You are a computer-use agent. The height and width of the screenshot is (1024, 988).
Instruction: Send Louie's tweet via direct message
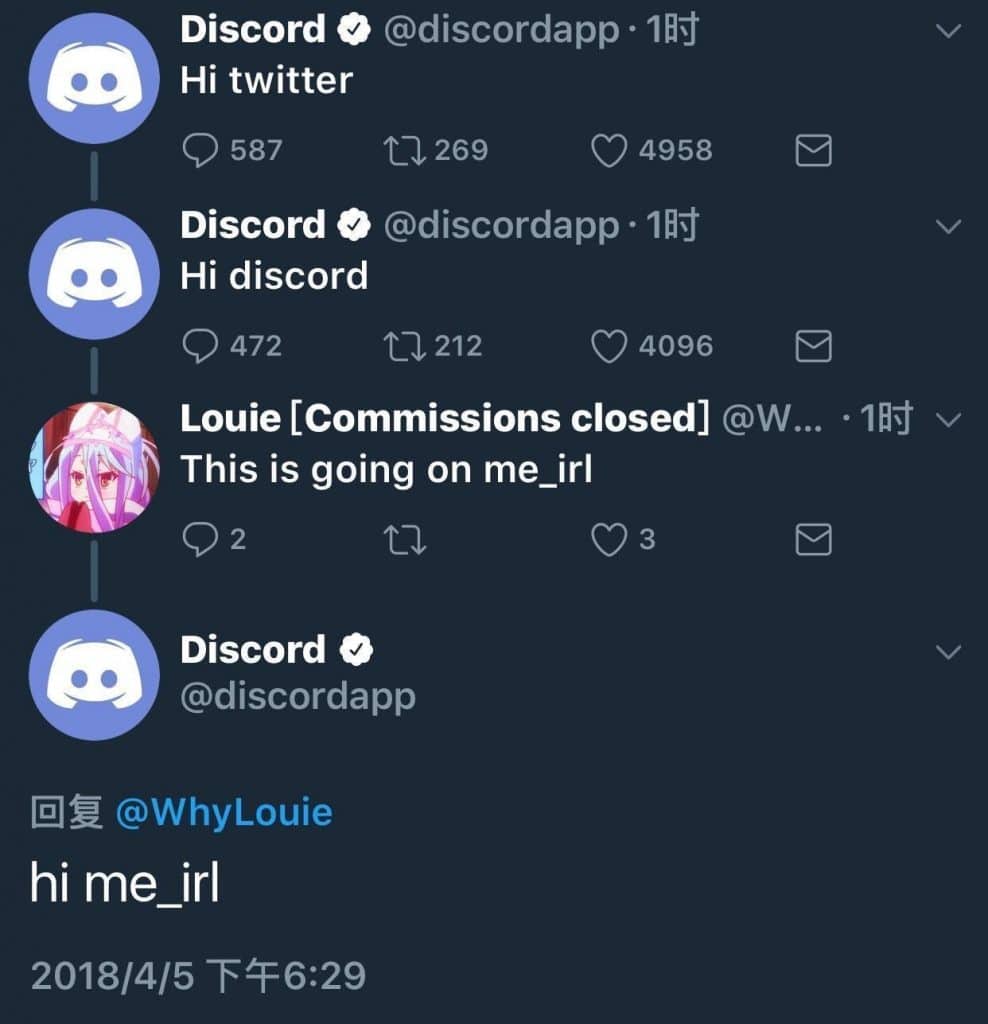(x=813, y=540)
